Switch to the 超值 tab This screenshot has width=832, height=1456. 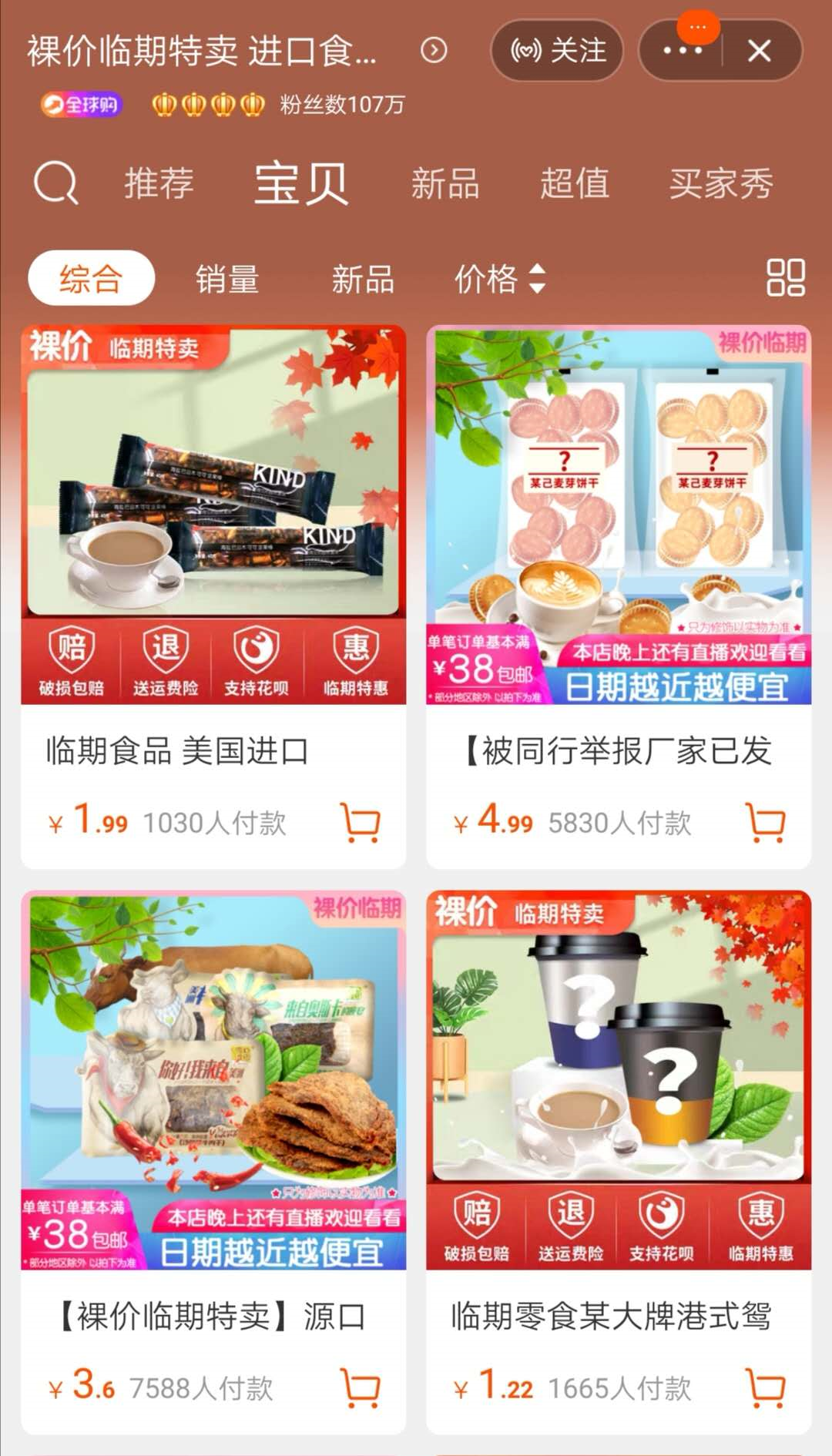click(574, 183)
